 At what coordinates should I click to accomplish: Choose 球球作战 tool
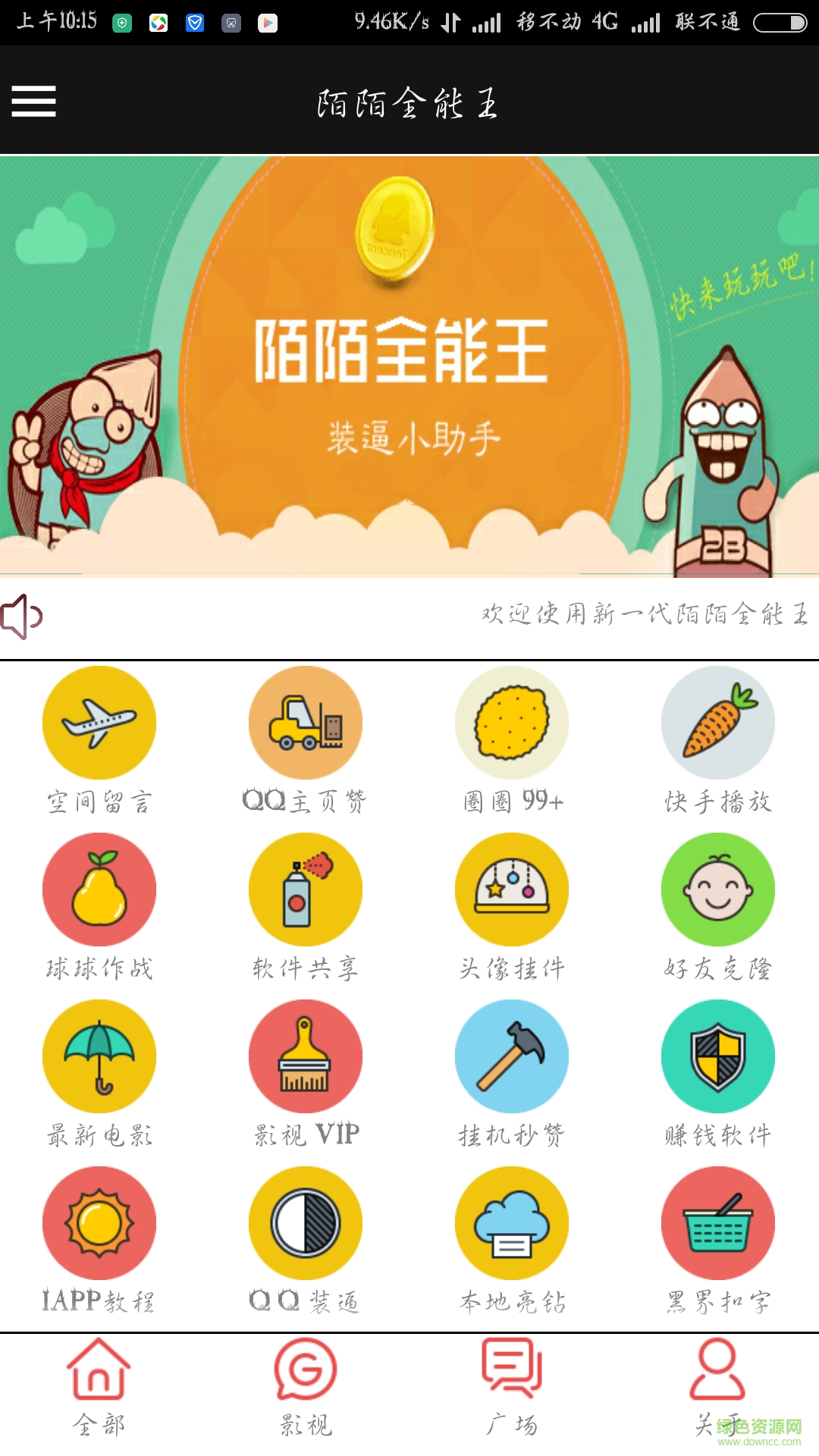(99, 890)
